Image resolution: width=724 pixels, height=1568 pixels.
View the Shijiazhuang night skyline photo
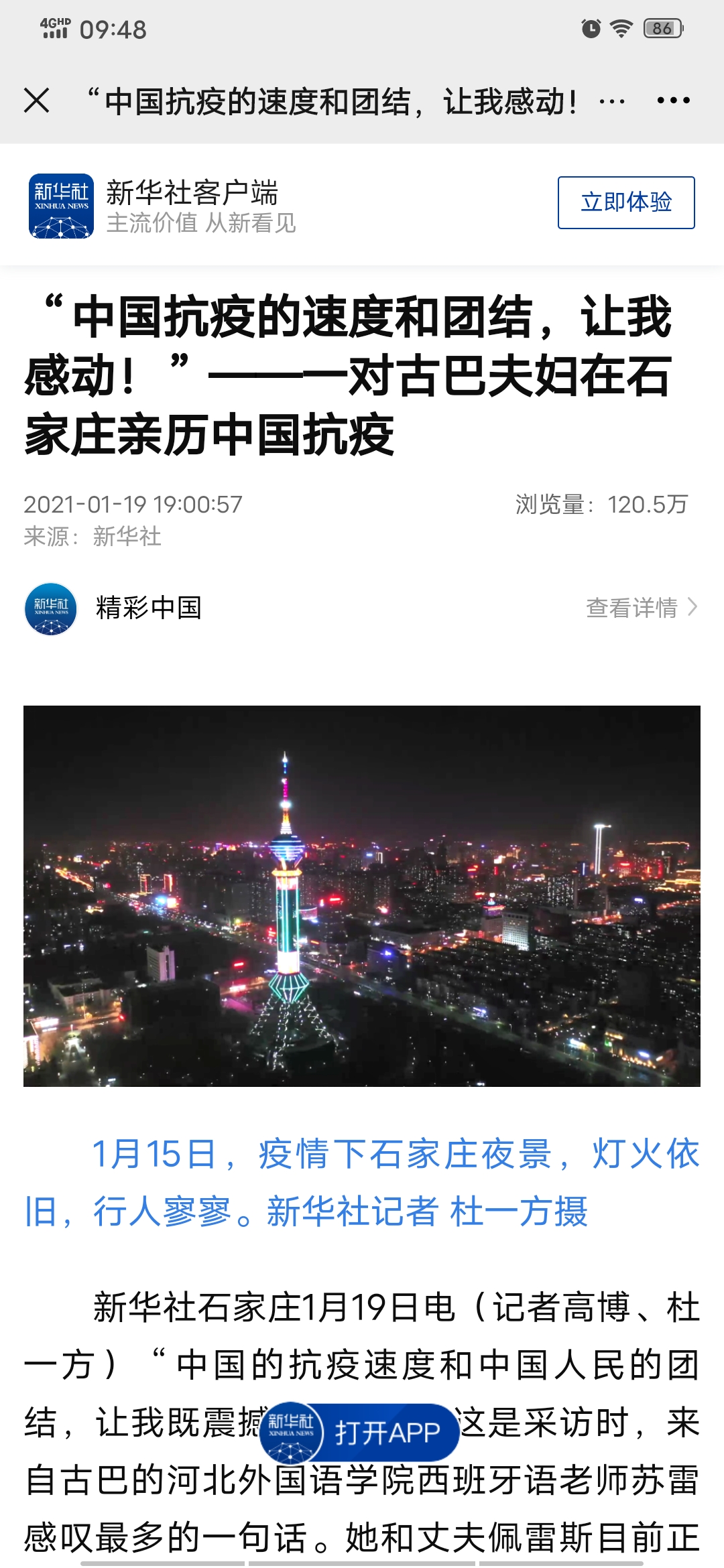click(x=362, y=896)
